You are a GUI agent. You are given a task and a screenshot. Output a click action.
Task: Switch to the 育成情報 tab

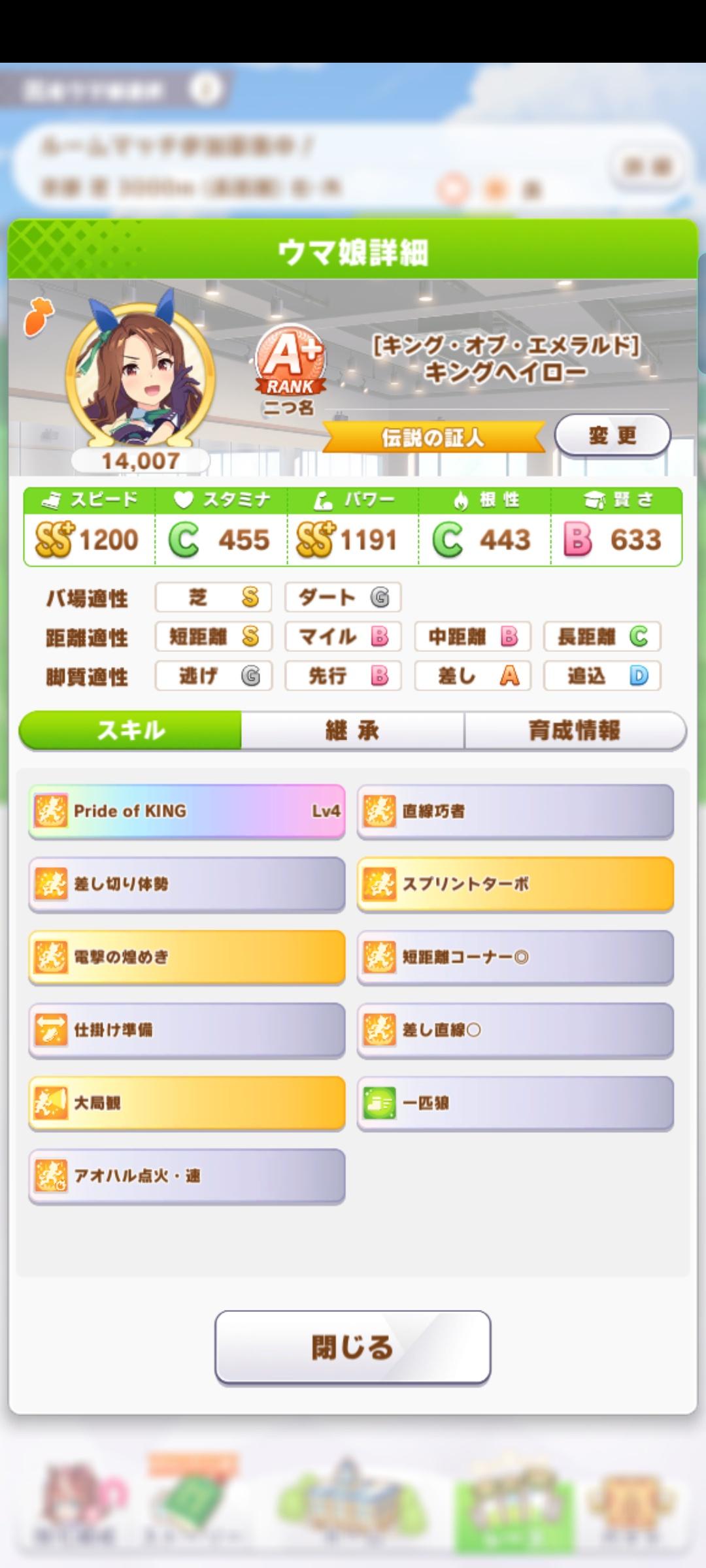click(574, 730)
